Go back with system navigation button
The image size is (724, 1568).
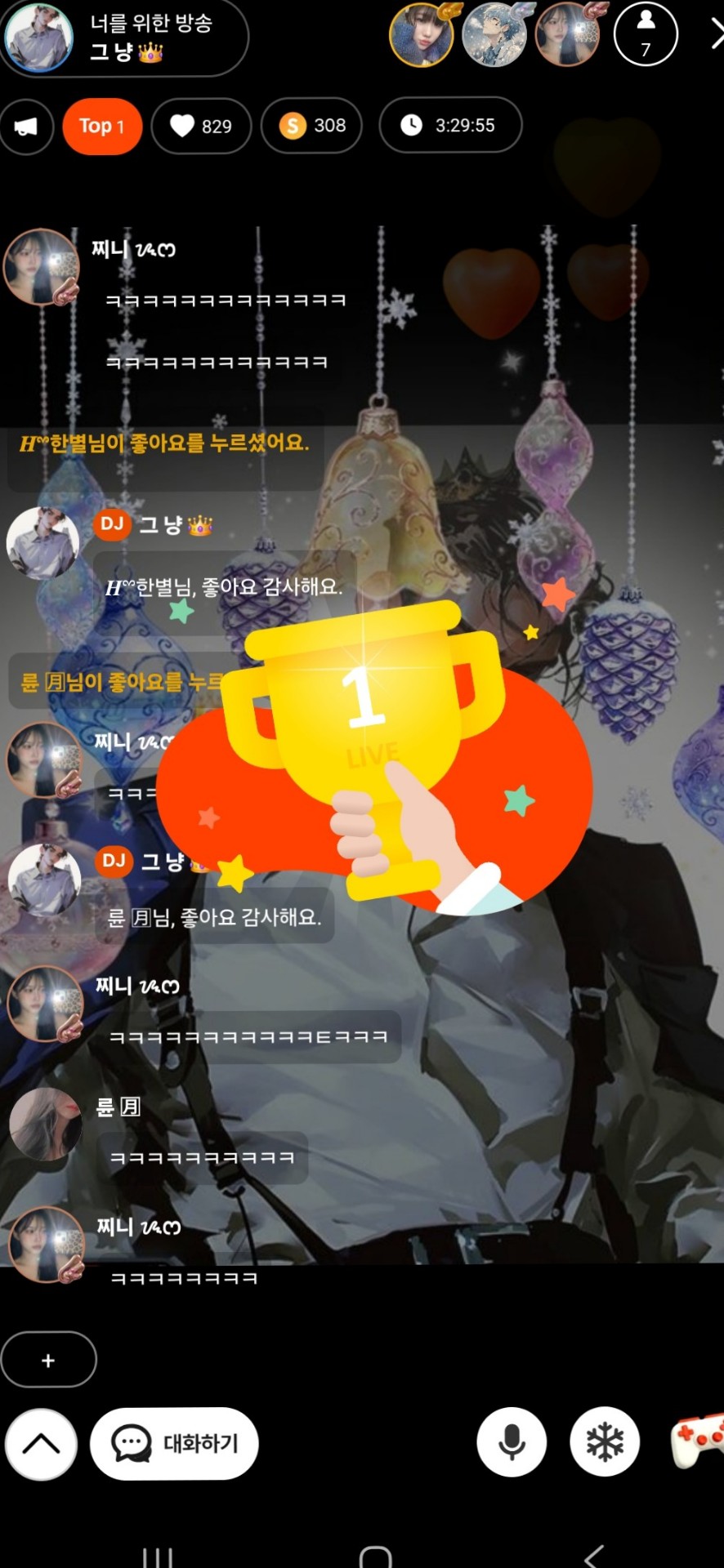coord(594,1555)
